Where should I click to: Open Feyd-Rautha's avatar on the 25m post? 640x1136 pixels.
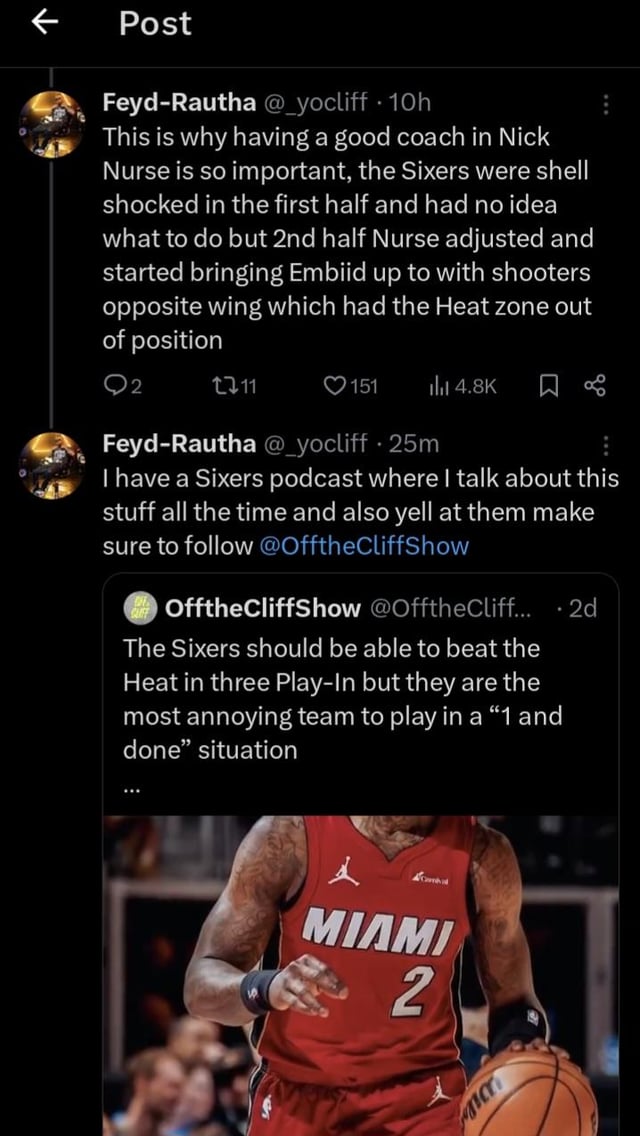click(52, 464)
